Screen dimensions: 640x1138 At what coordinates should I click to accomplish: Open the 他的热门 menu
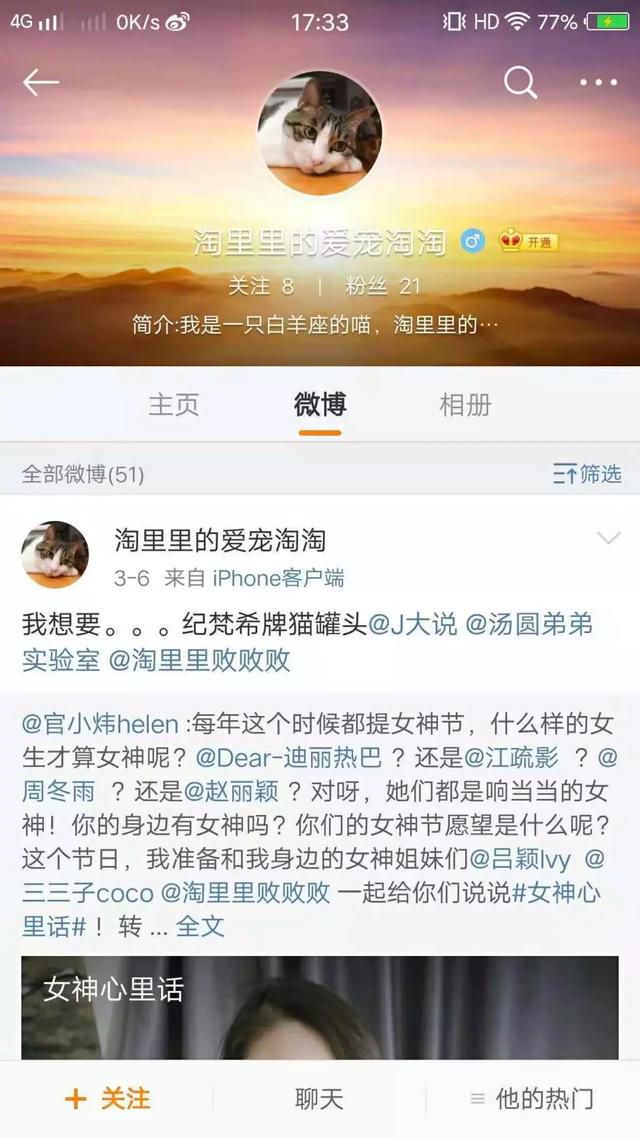532,1099
